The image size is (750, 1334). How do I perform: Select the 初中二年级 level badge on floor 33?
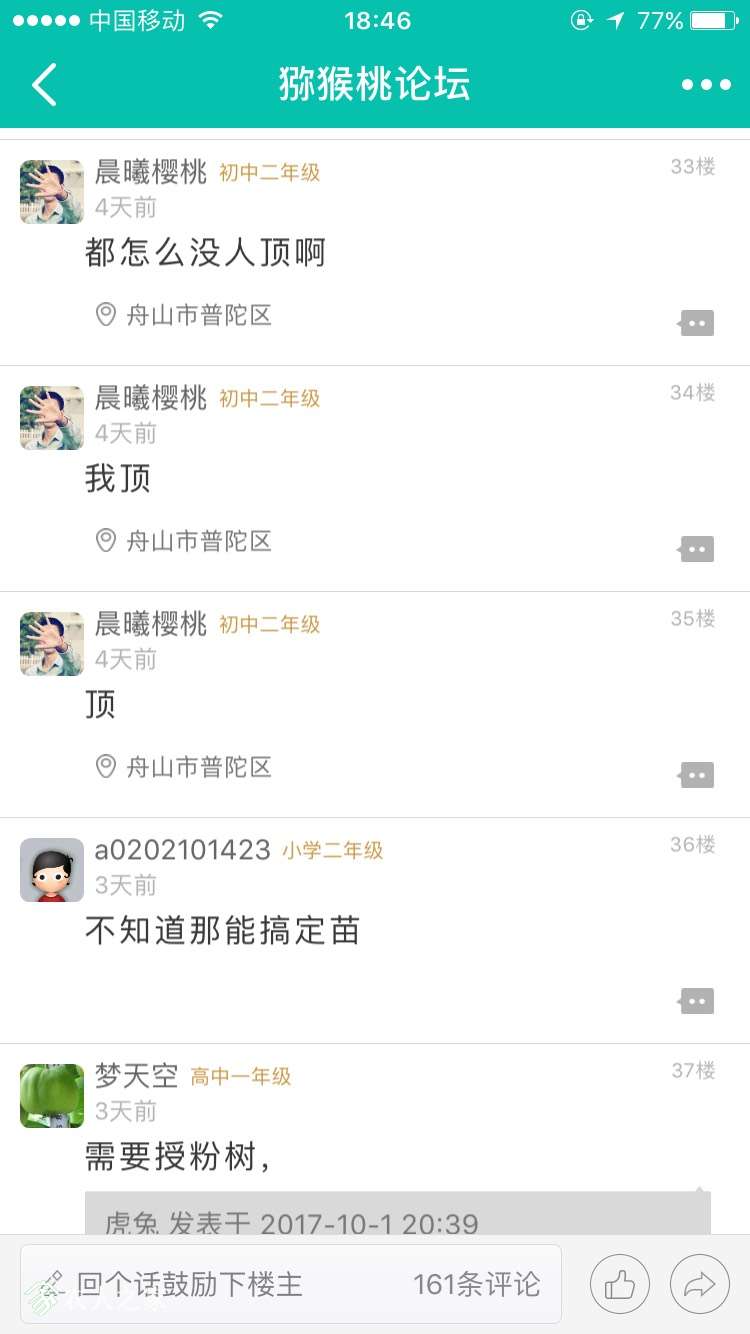(268, 172)
